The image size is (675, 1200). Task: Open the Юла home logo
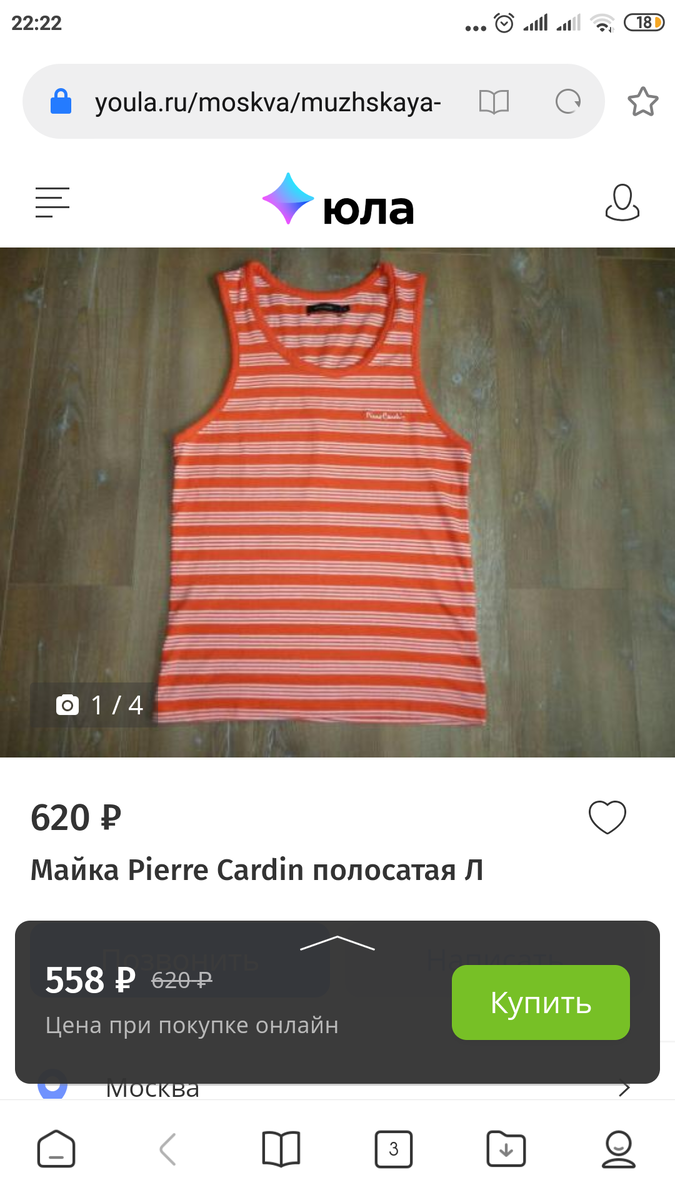point(338,203)
